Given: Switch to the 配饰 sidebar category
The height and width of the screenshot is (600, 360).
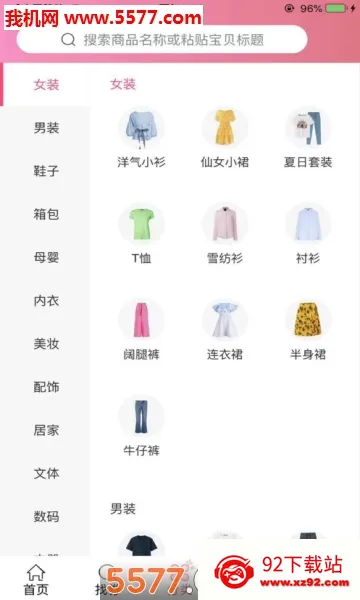Looking at the screenshot, I should click(46, 387).
